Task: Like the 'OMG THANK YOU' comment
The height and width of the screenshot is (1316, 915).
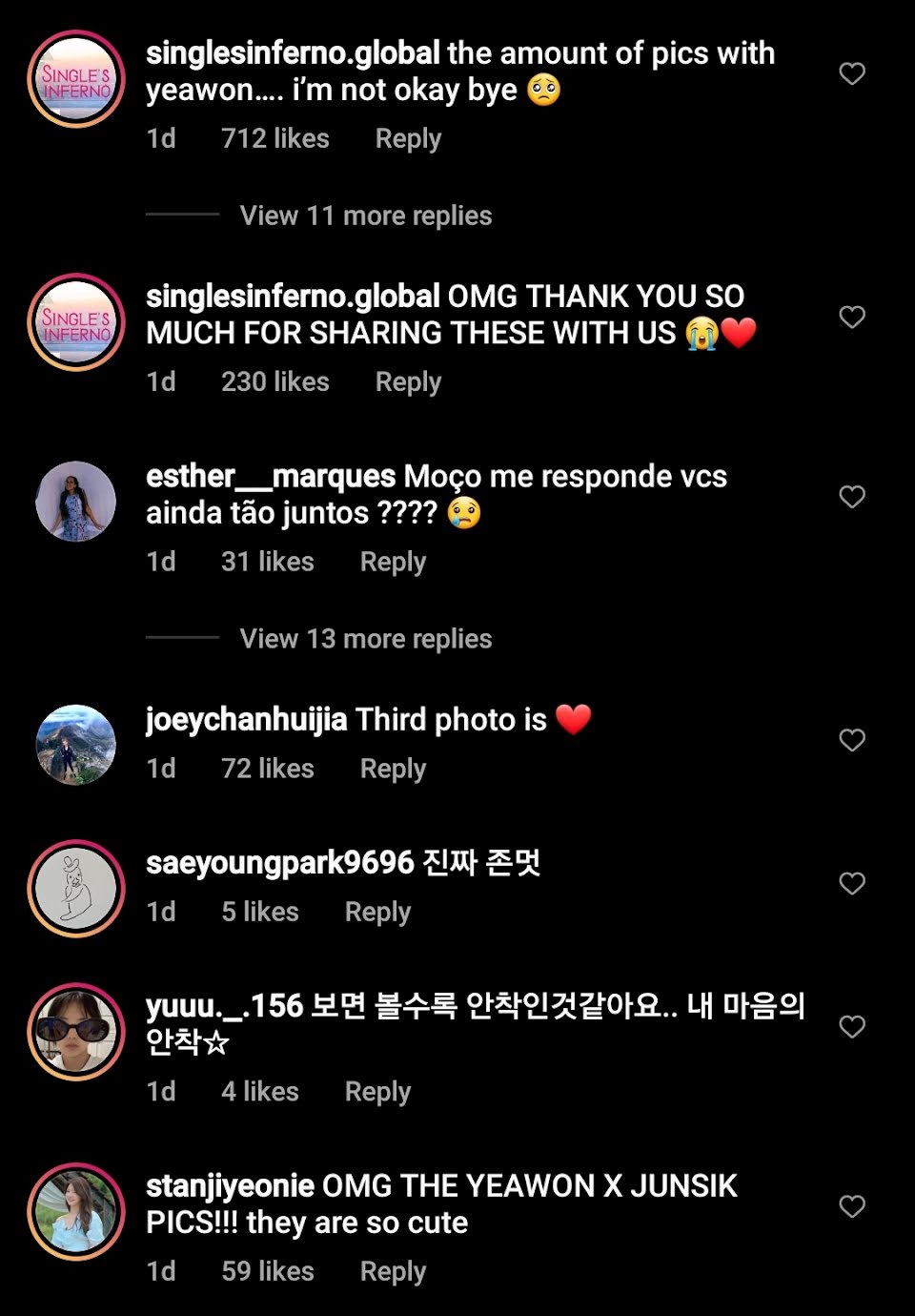Action: [x=851, y=317]
